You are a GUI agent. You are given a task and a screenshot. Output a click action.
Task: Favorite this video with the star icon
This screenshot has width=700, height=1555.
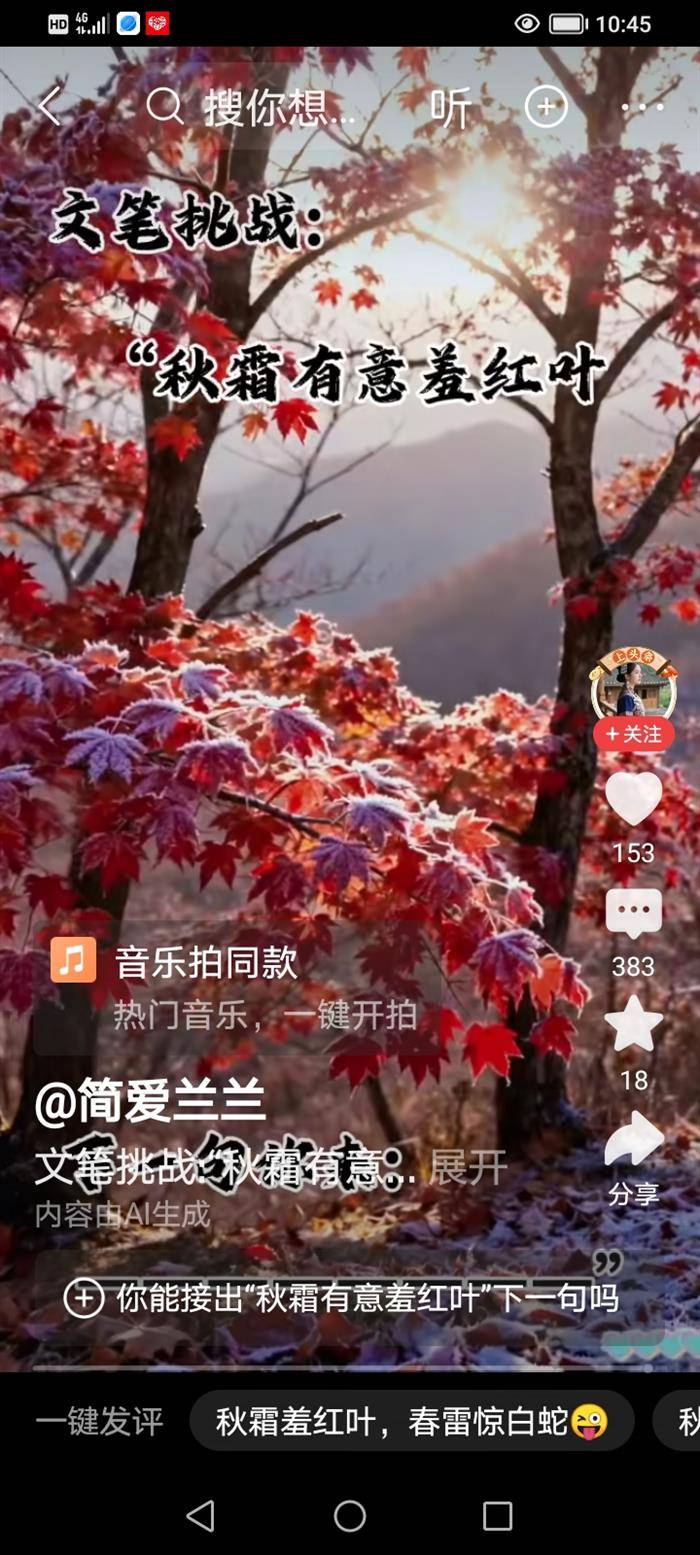633,1026
